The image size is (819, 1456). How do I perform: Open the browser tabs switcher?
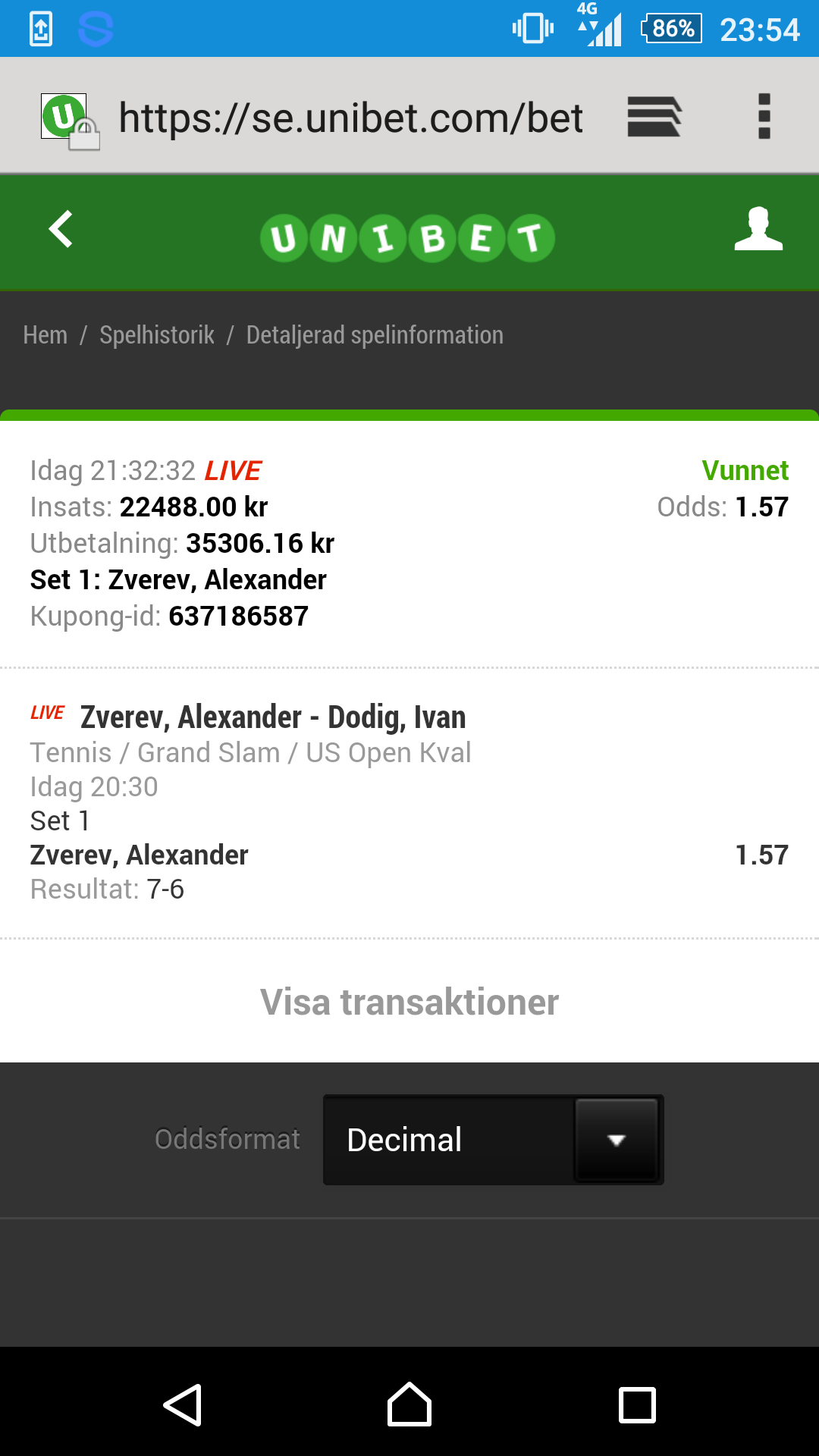coord(654,117)
